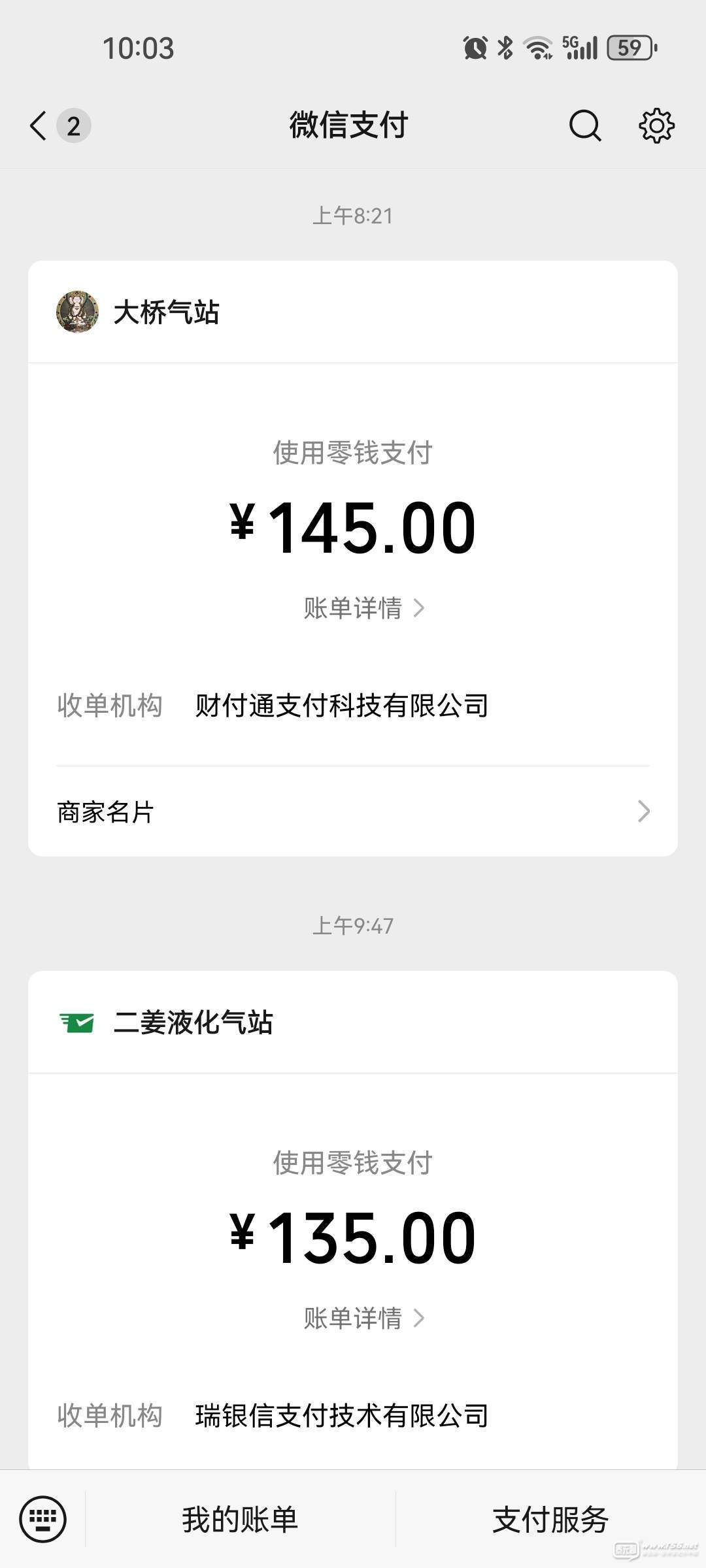This screenshot has height=1568, width=706.
Task: View 账单详情 for the ¥145.00 payment
Action: 363,608
